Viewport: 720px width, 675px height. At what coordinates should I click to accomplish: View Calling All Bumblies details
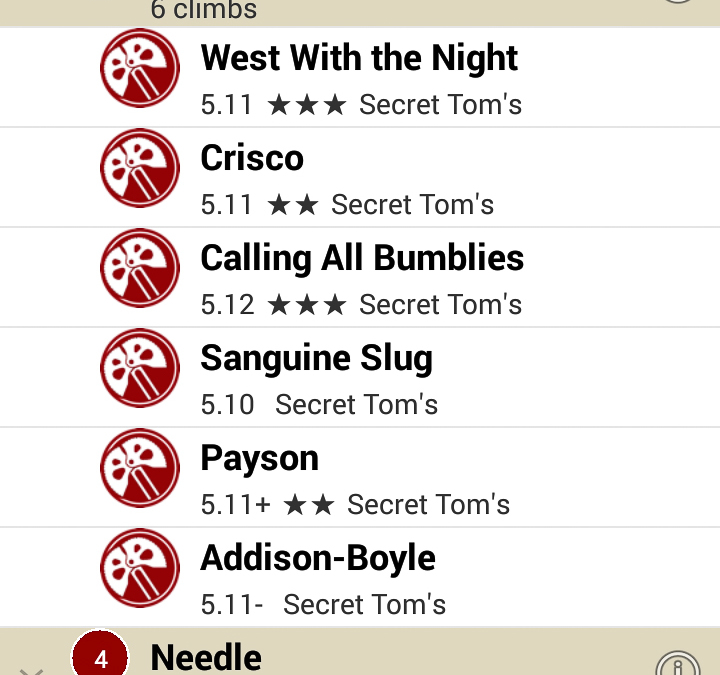[x=360, y=277]
